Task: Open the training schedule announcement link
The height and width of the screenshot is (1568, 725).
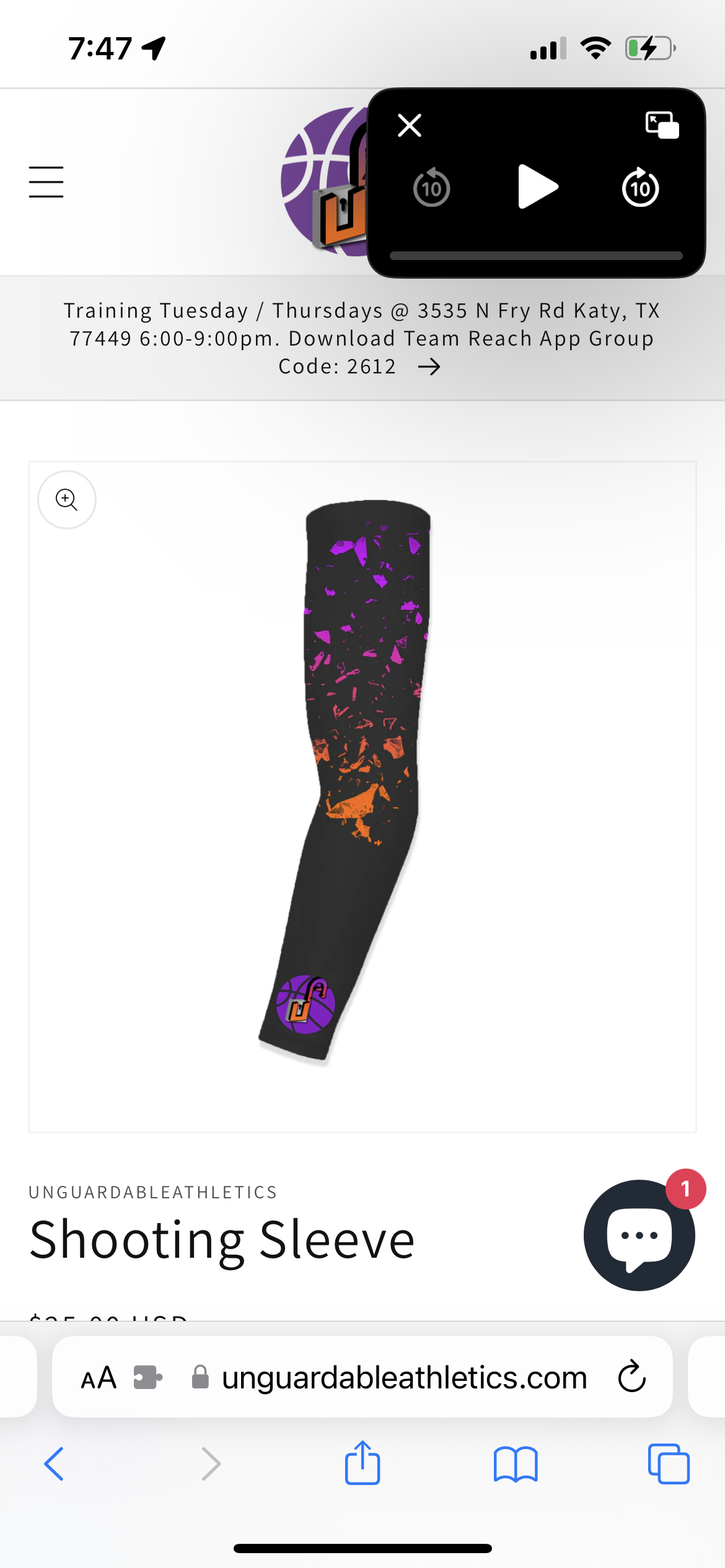Action: tap(362, 338)
